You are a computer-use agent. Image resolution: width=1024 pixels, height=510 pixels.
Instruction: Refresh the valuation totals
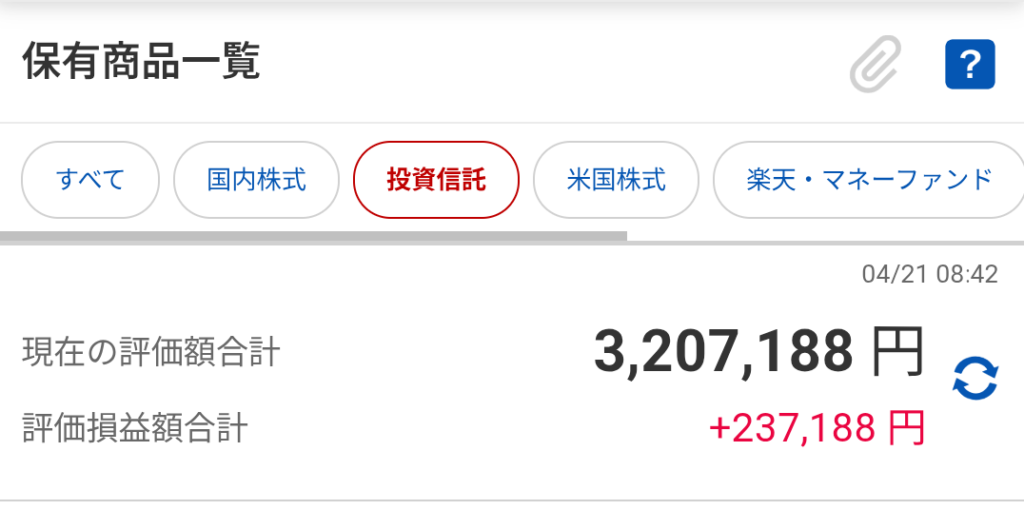(975, 379)
